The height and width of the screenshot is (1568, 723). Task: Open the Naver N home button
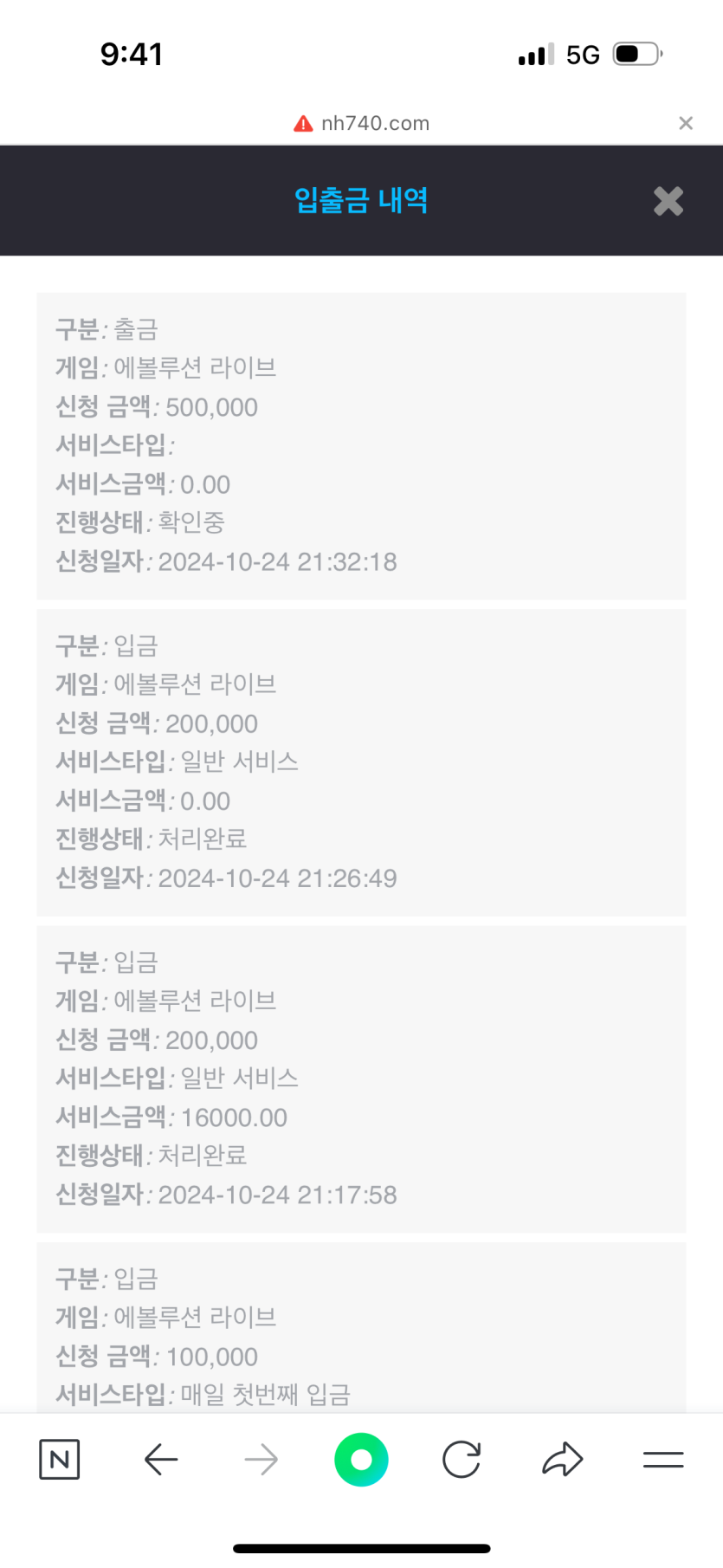[60, 1460]
